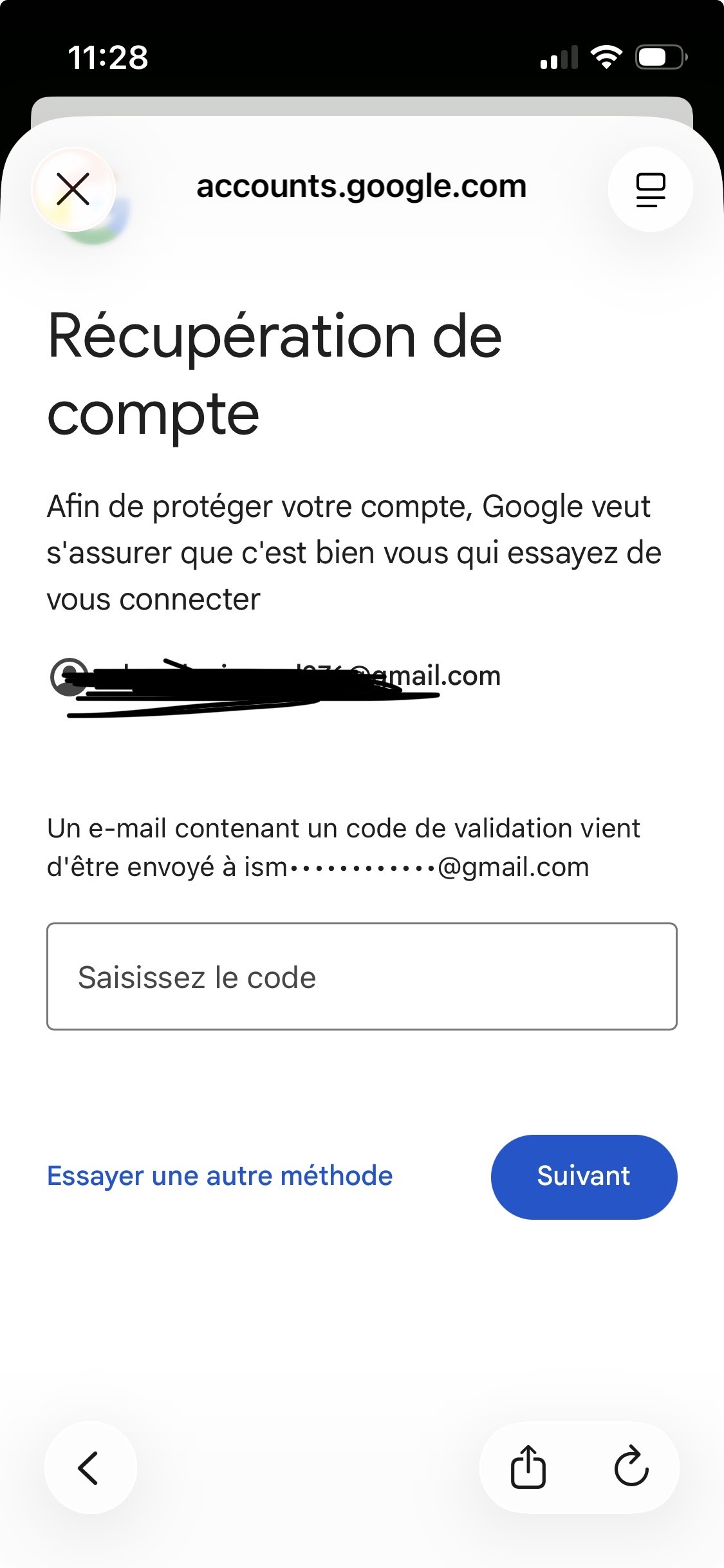Reload the page

(x=631, y=1467)
